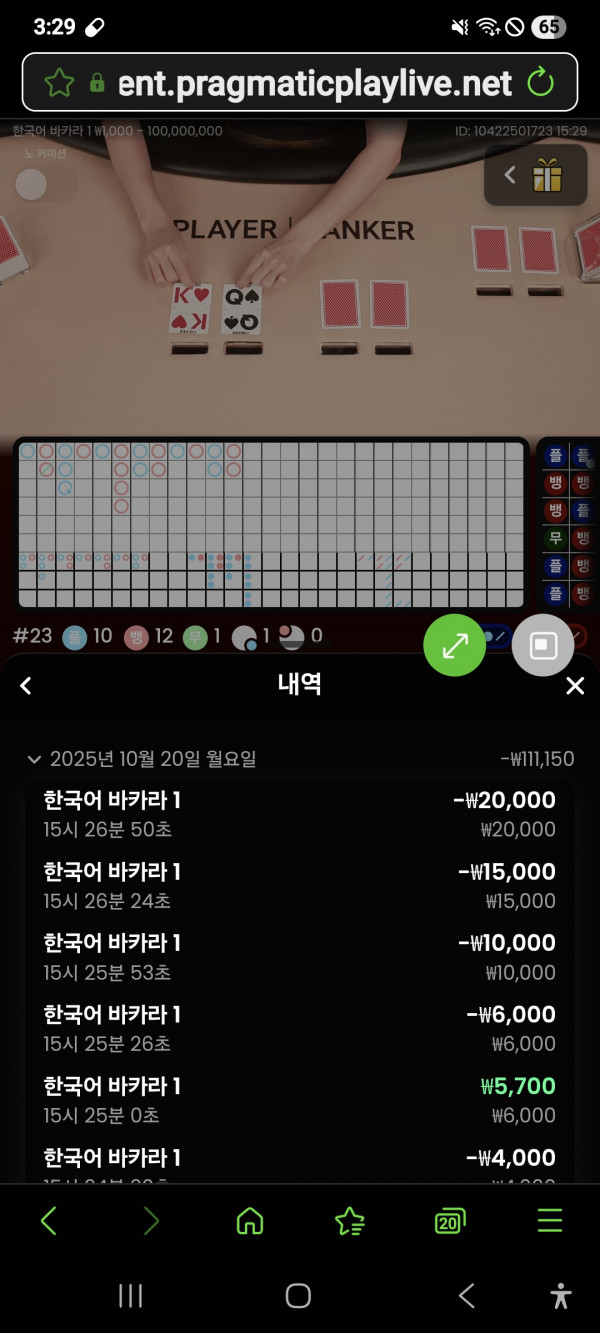Toggle the 노 커미션 switch
Viewport: 600px width, 1333px height.
45,184
